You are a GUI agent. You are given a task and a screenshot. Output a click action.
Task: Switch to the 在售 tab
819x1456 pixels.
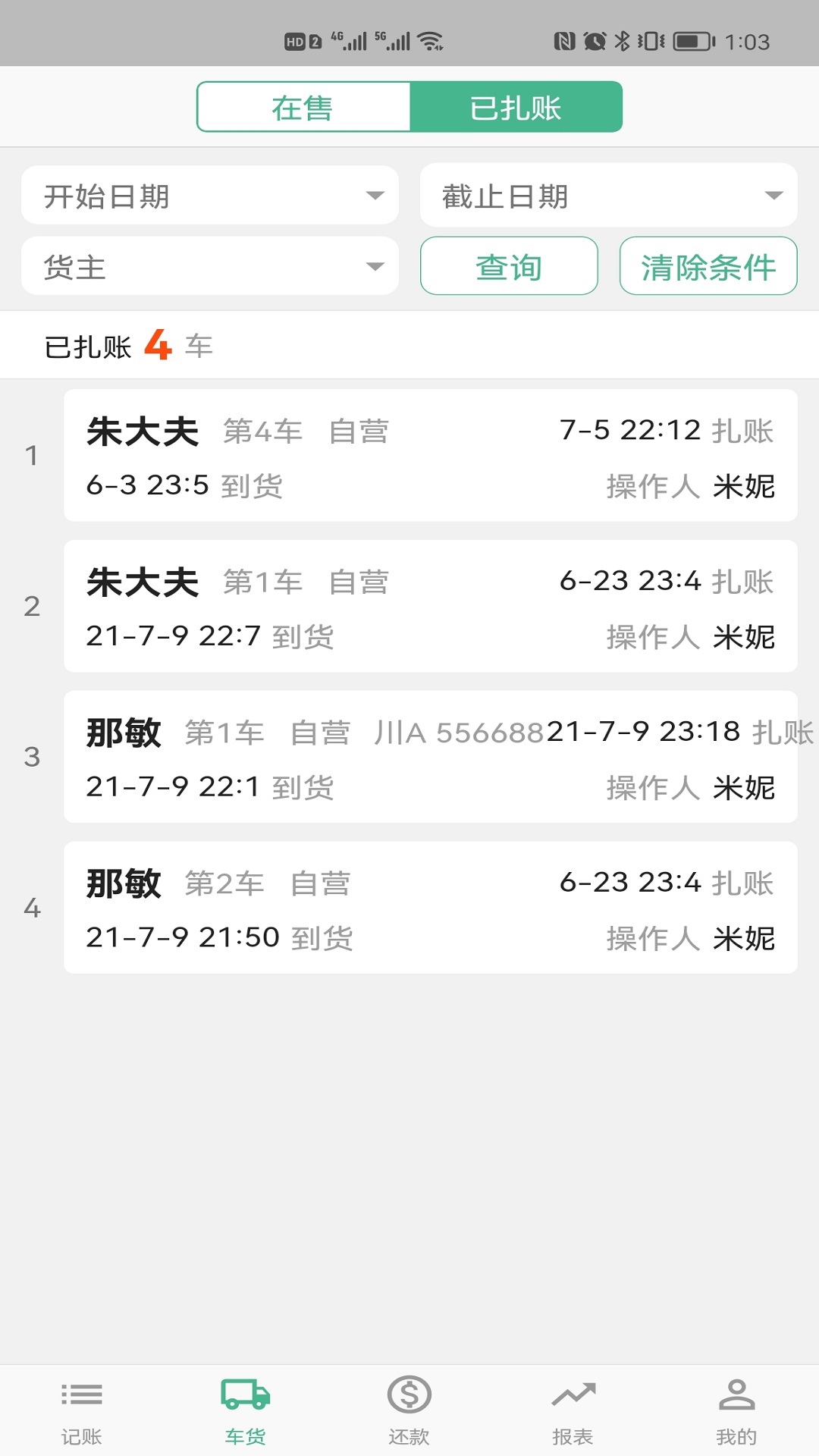[x=303, y=107]
